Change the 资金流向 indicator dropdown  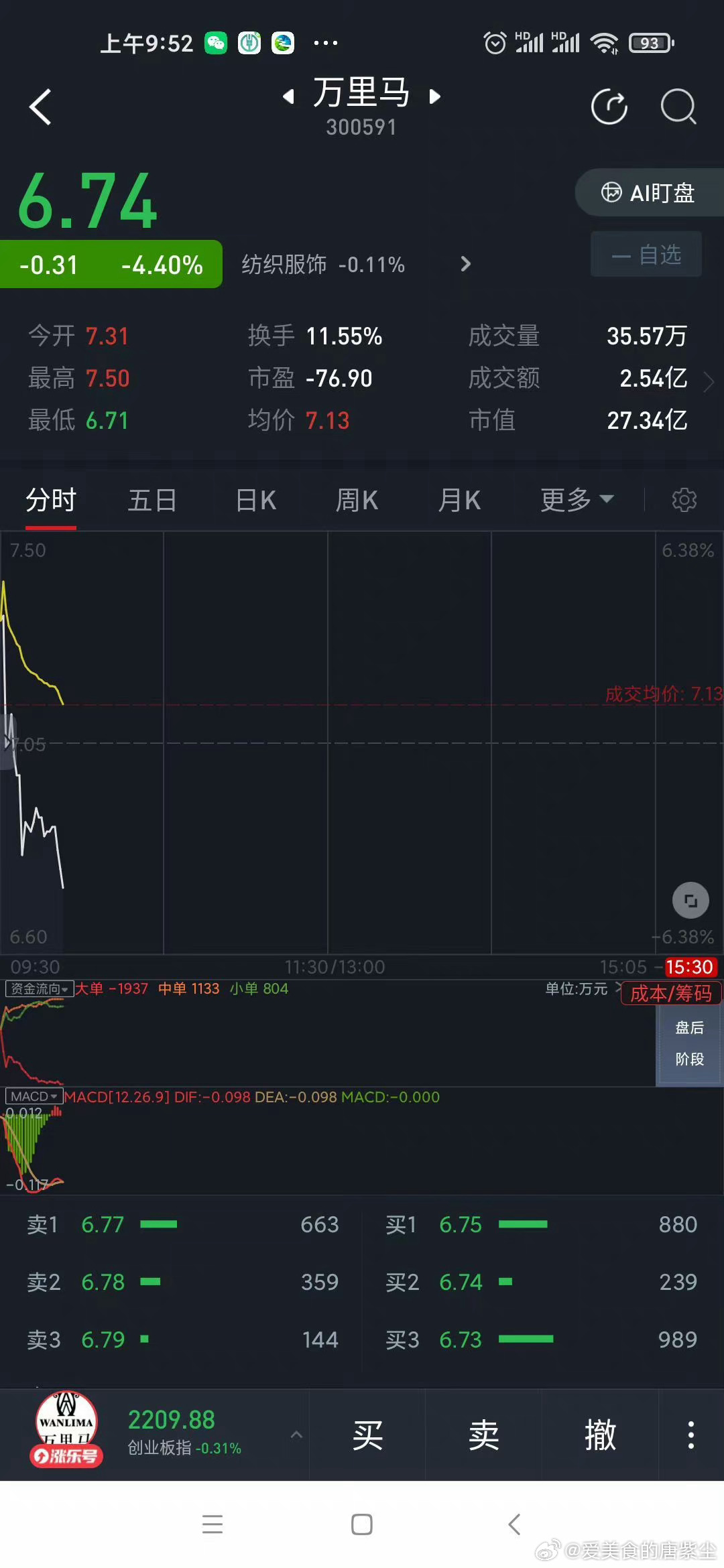point(40,988)
